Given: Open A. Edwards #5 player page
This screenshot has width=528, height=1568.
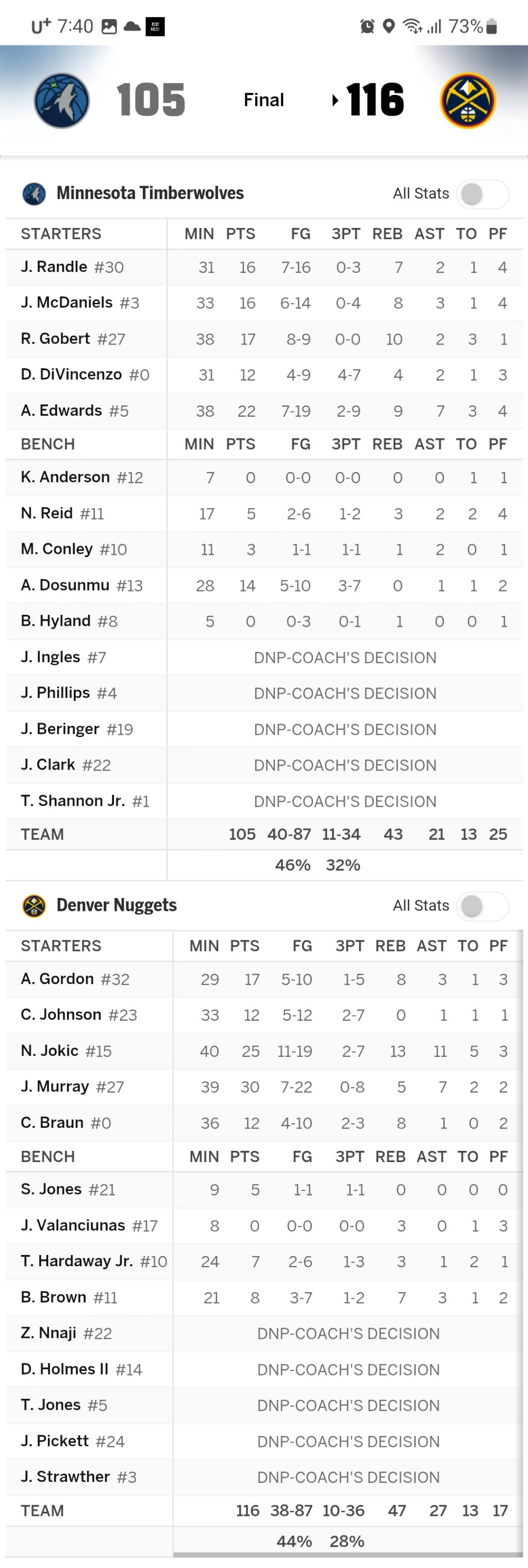Looking at the screenshot, I should coord(61,411).
